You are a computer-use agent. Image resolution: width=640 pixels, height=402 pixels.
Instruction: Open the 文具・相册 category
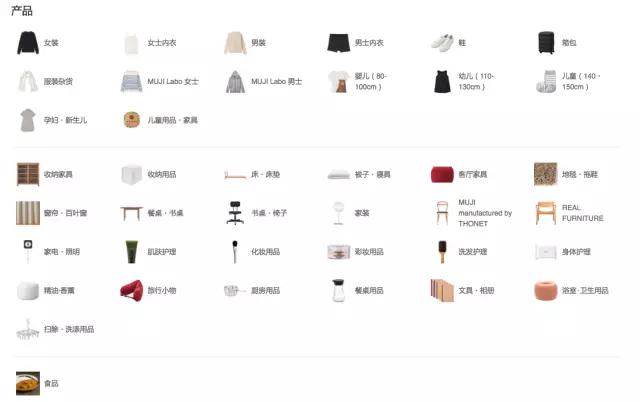click(x=475, y=290)
